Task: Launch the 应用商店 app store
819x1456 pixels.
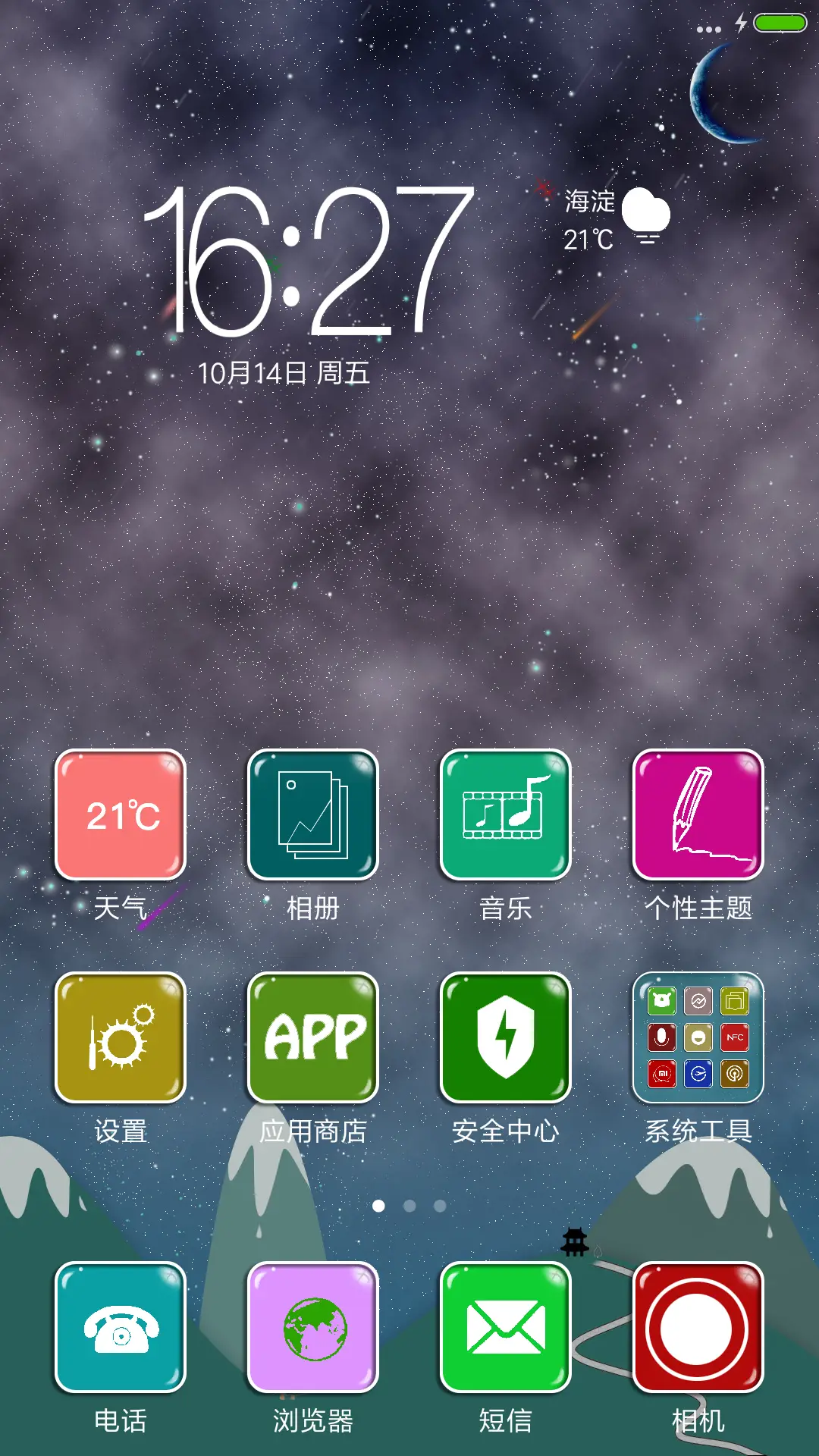Action: 313,1037
